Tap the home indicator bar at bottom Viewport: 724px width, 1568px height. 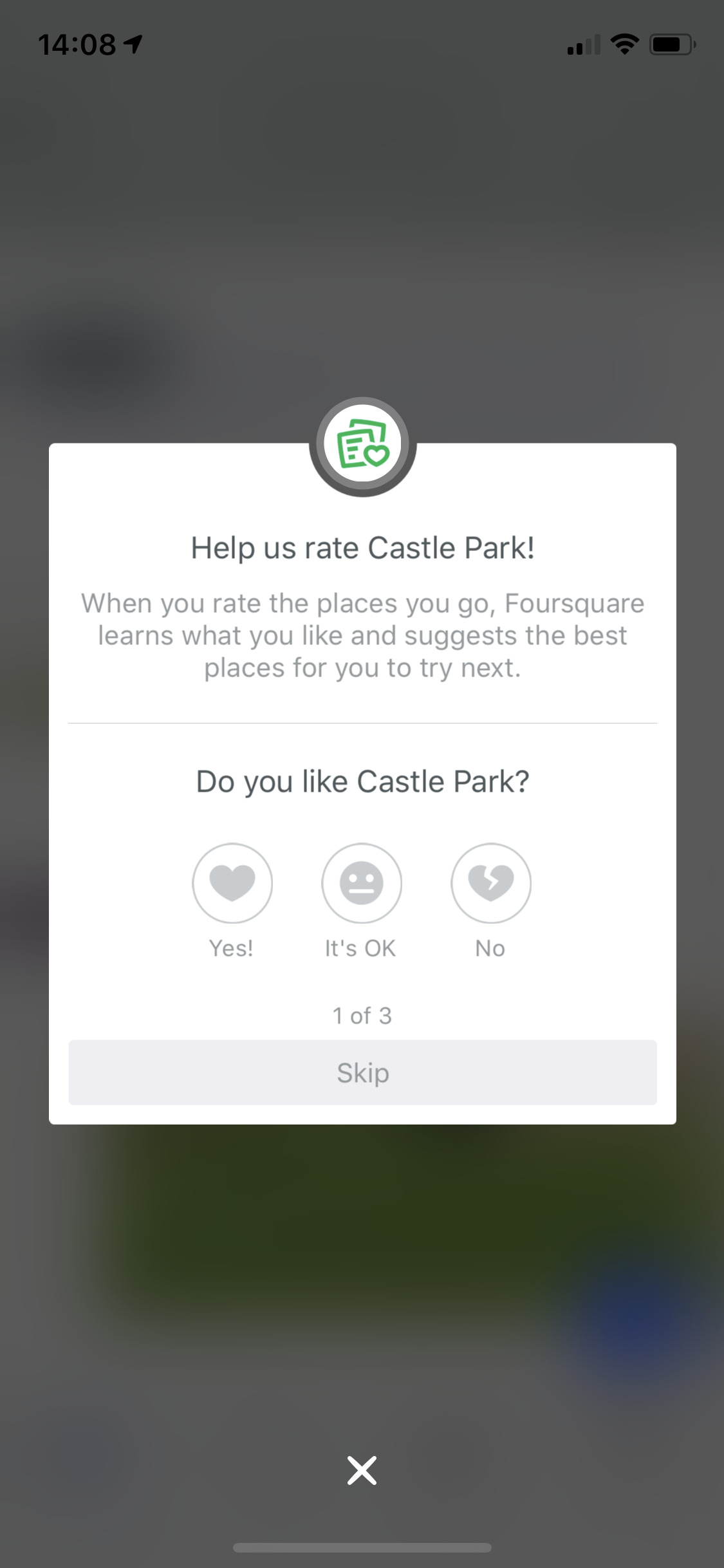tap(362, 1547)
